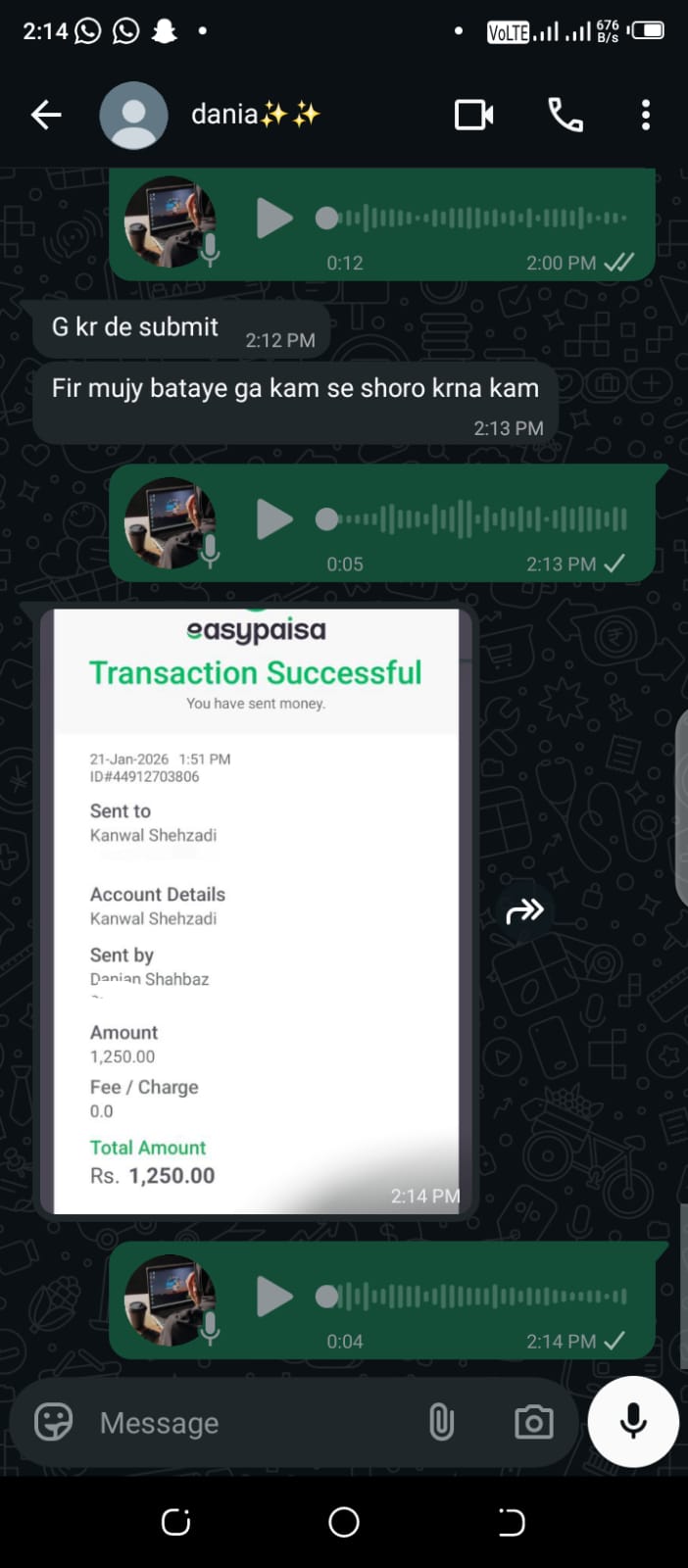Tap the system home button

tap(344, 1522)
